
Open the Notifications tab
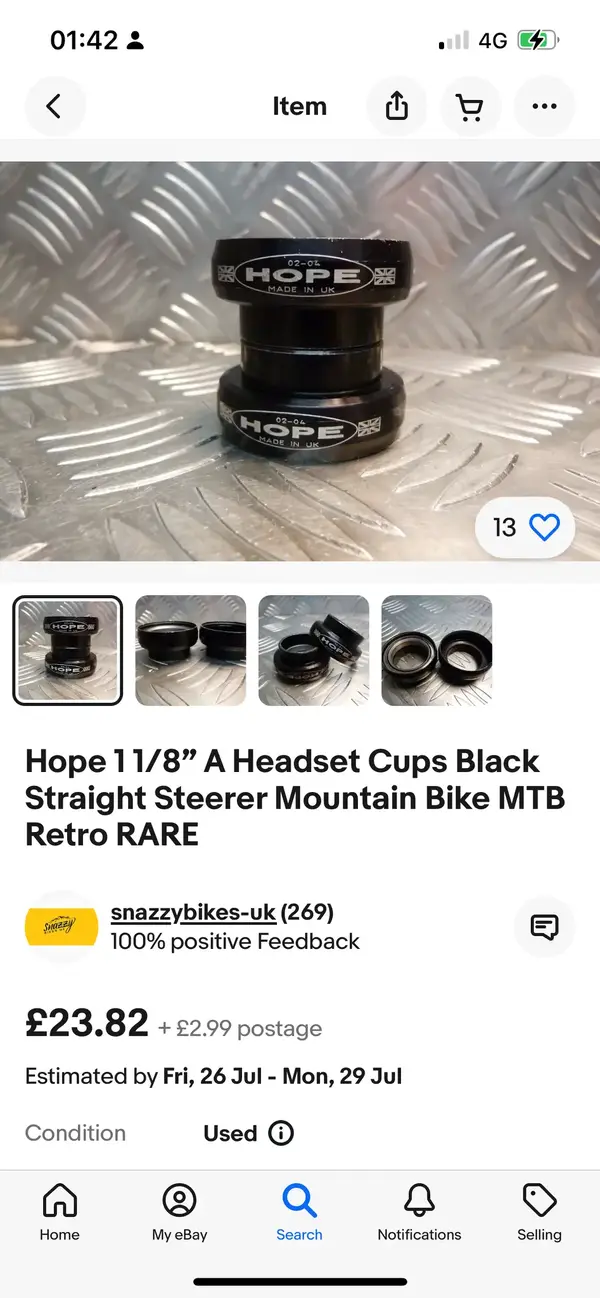(419, 1211)
